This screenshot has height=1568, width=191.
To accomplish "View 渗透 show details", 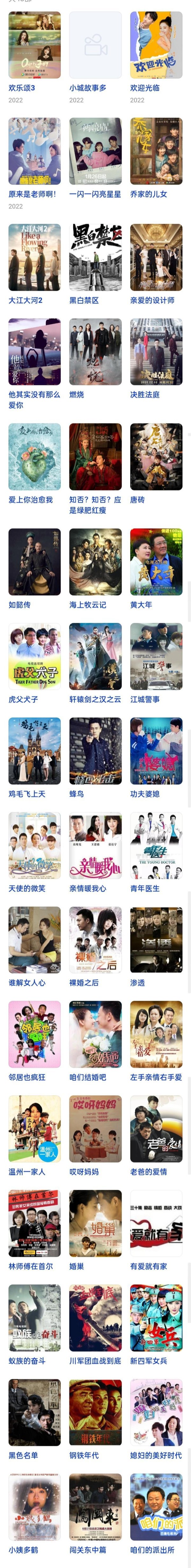I will [156, 939].
